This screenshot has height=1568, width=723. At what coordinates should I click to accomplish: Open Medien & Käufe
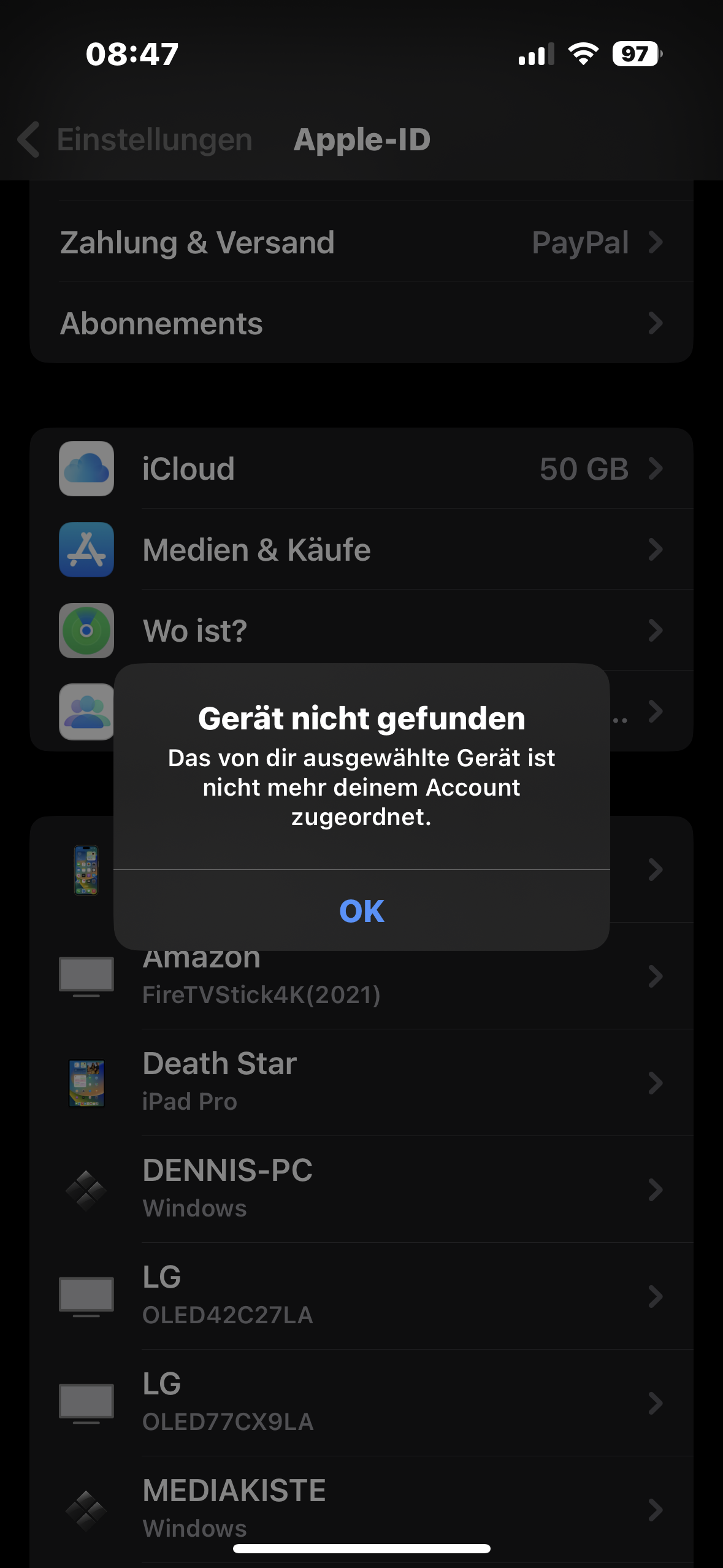pyautogui.click(x=361, y=550)
